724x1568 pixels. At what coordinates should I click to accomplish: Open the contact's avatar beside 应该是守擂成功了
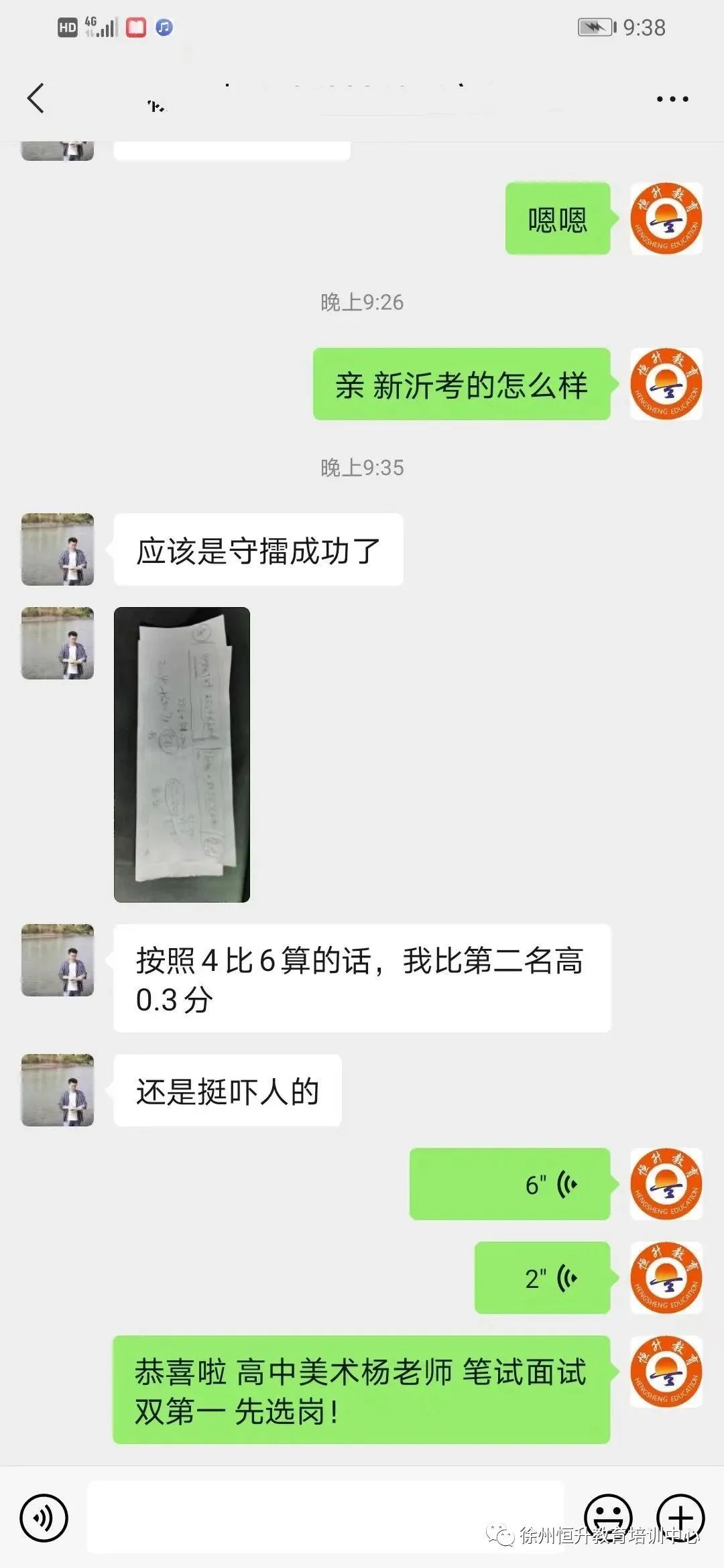tap(58, 549)
